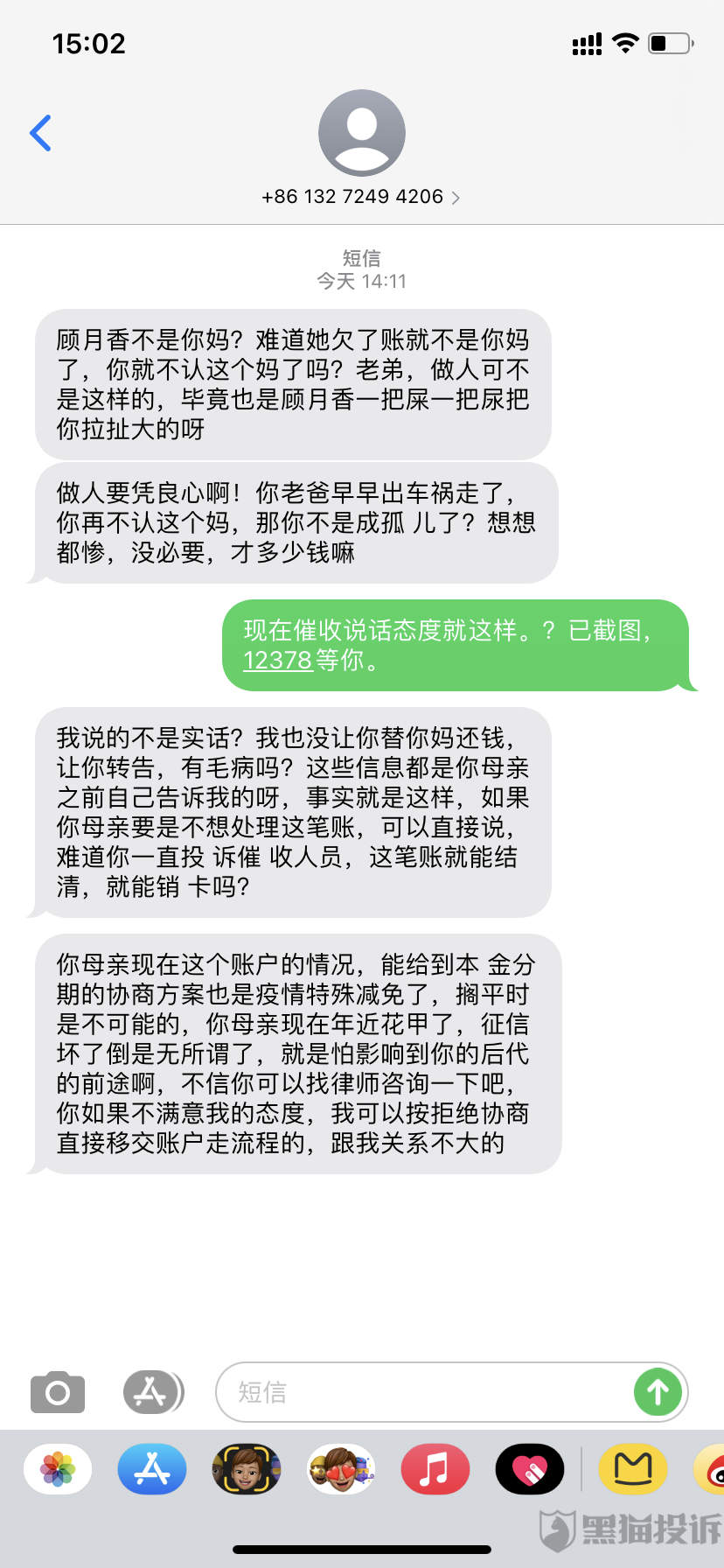
Task: Send the message with the green arrow
Action: click(658, 1391)
